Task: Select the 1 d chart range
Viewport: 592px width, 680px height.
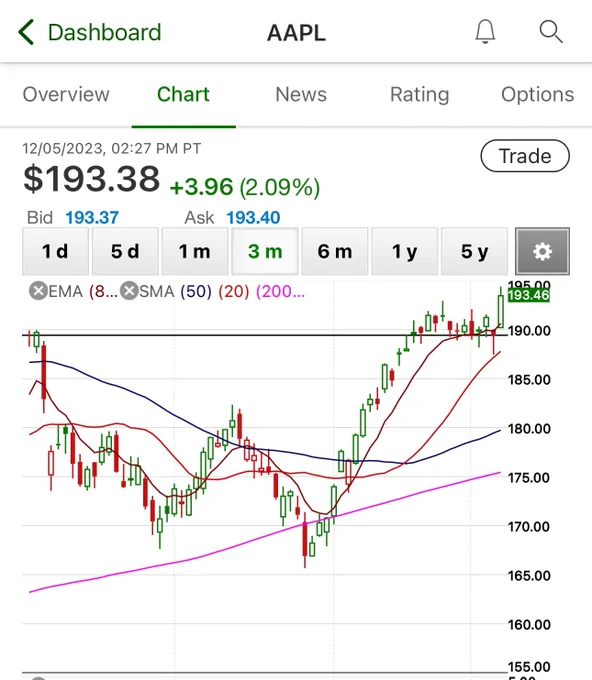Action: pyautogui.click(x=56, y=252)
